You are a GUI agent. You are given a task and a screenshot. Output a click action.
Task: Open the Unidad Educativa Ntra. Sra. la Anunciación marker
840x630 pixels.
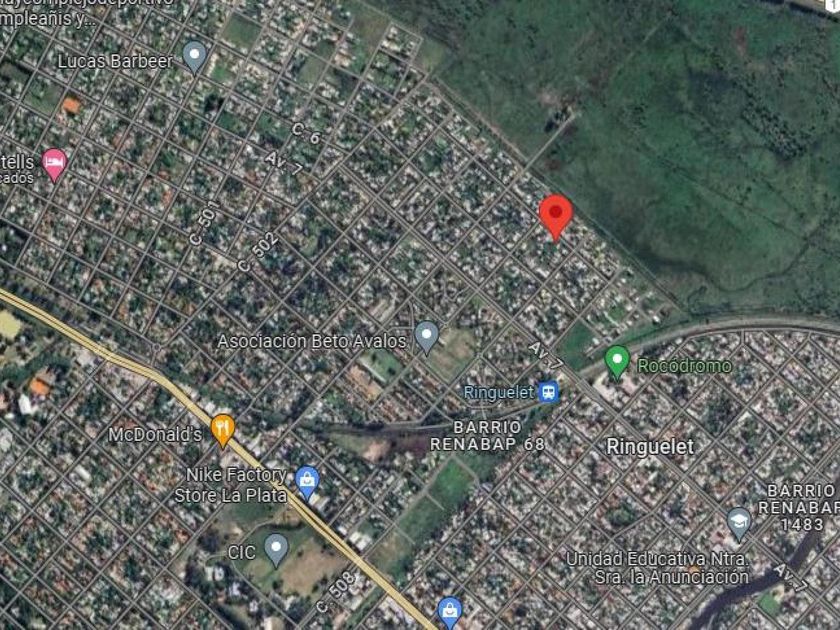[x=739, y=524]
